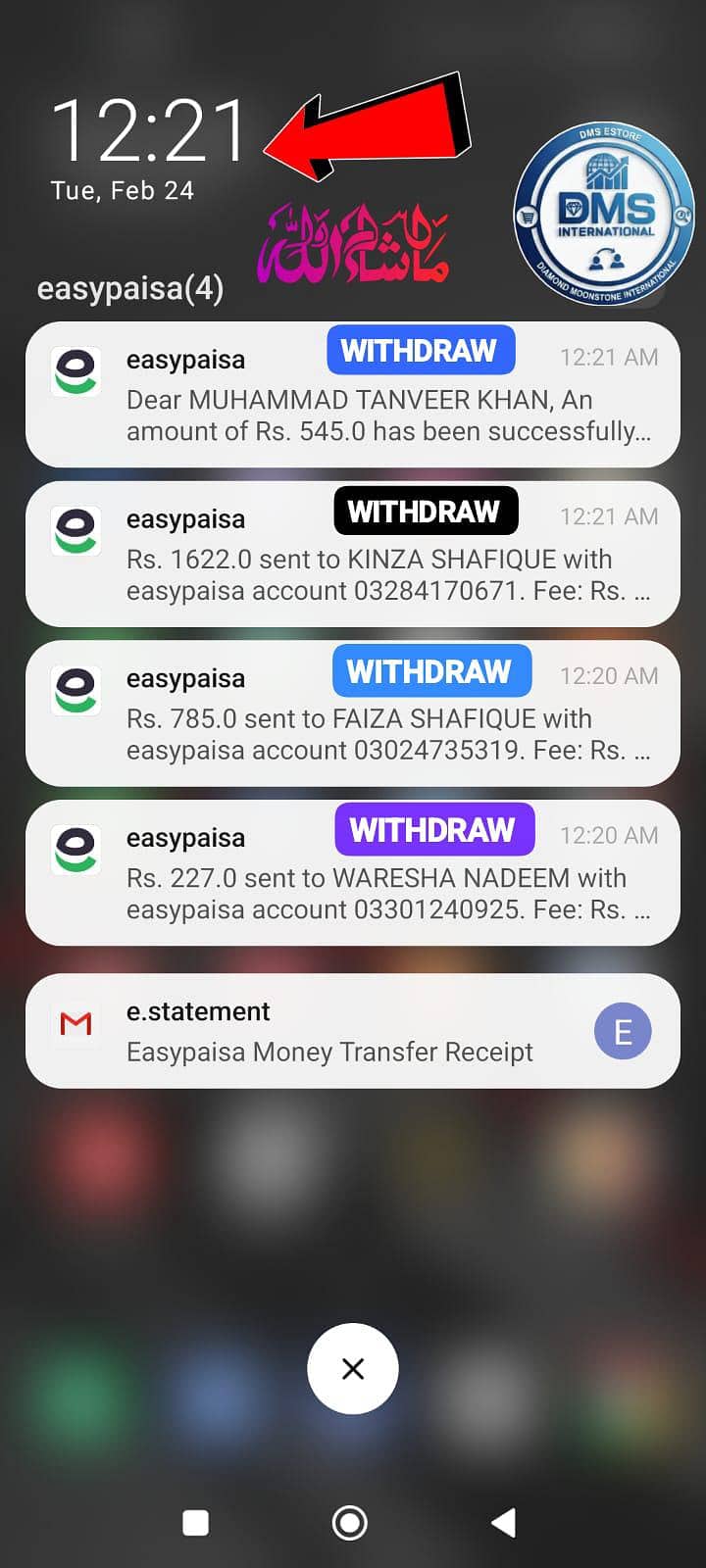Clear notifications with the X button

pyautogui.click(x=353, y=1369)
